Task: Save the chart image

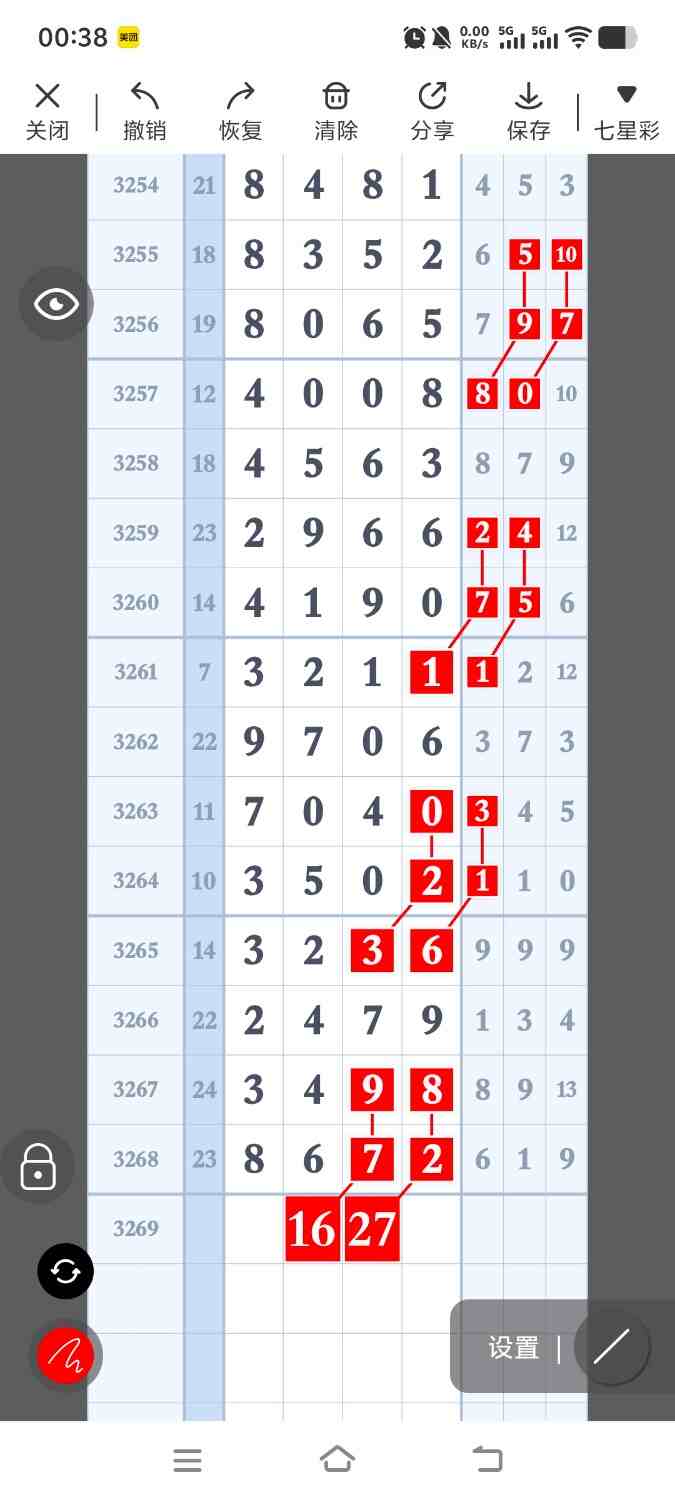Action: (528, 111)
